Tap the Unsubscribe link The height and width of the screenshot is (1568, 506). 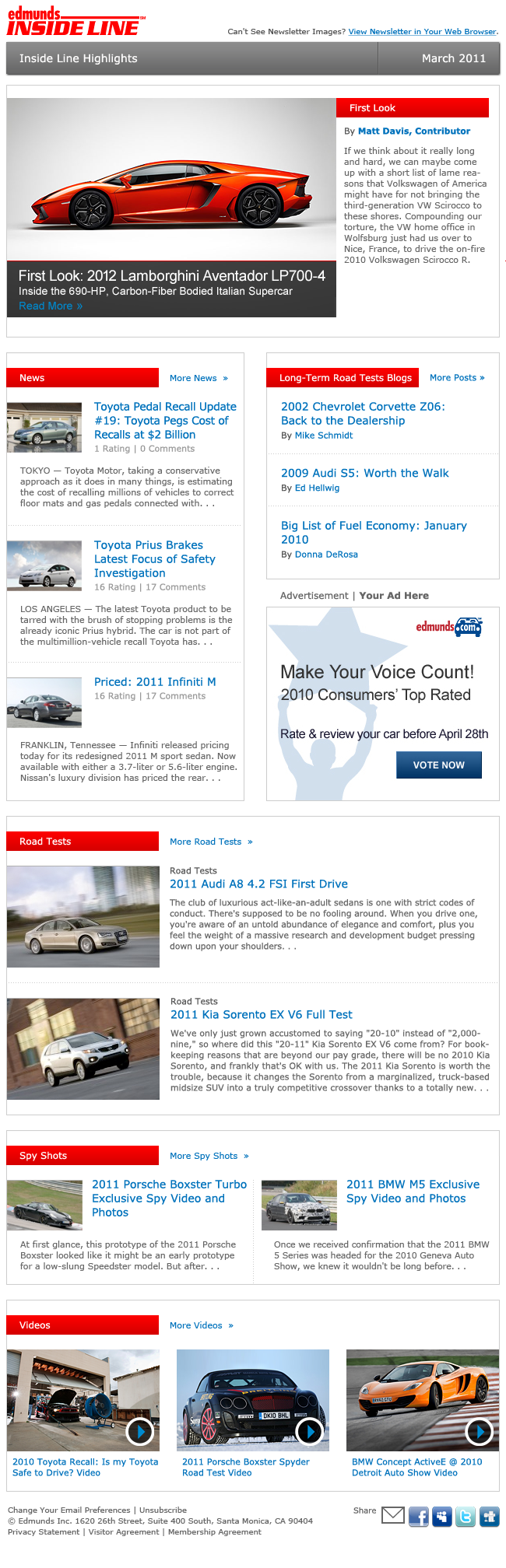pyautogui.click(x=162, y=1510)
